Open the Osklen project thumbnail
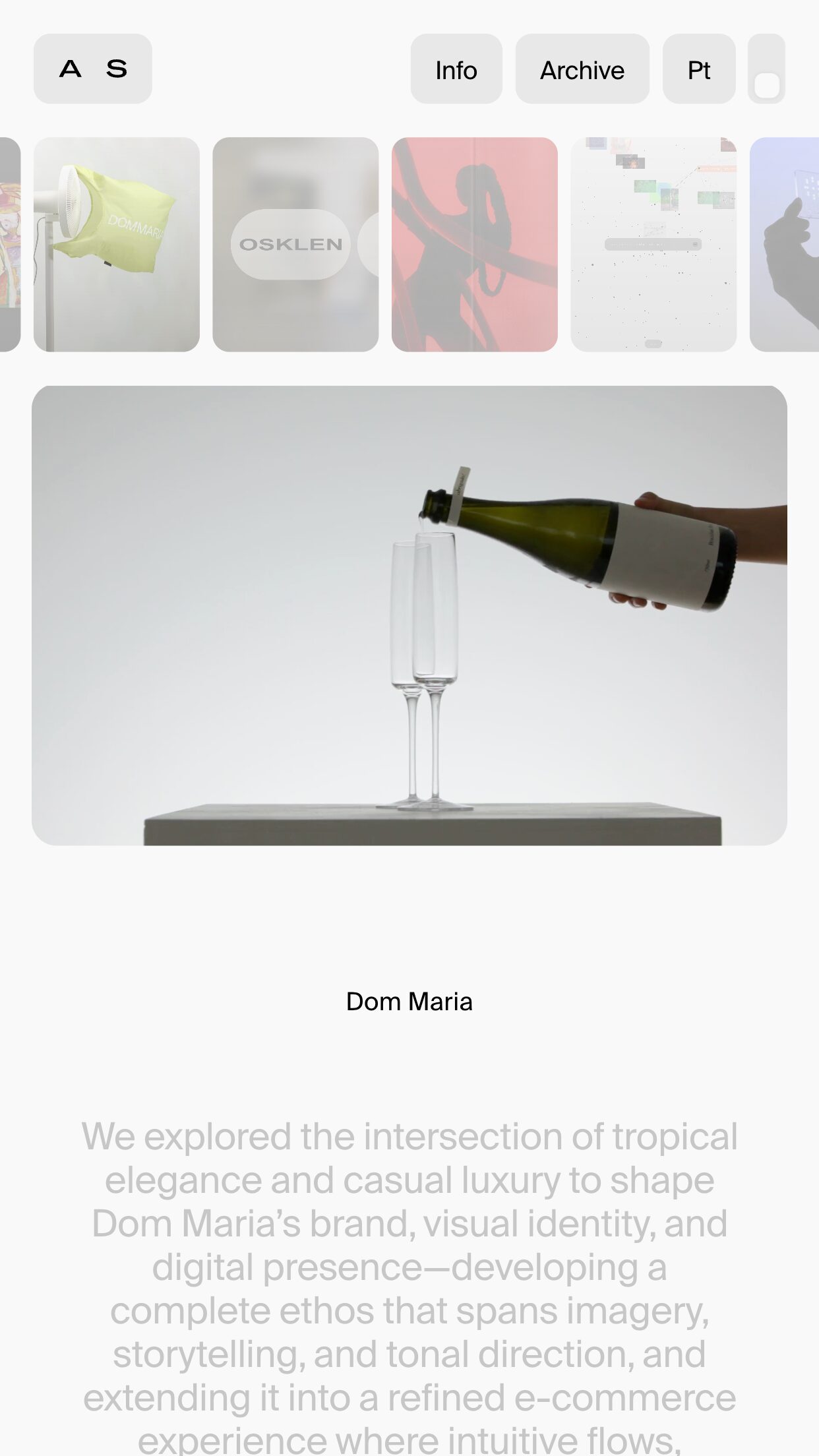Screen dimensions: 819x1456 [x=295, y=244]
